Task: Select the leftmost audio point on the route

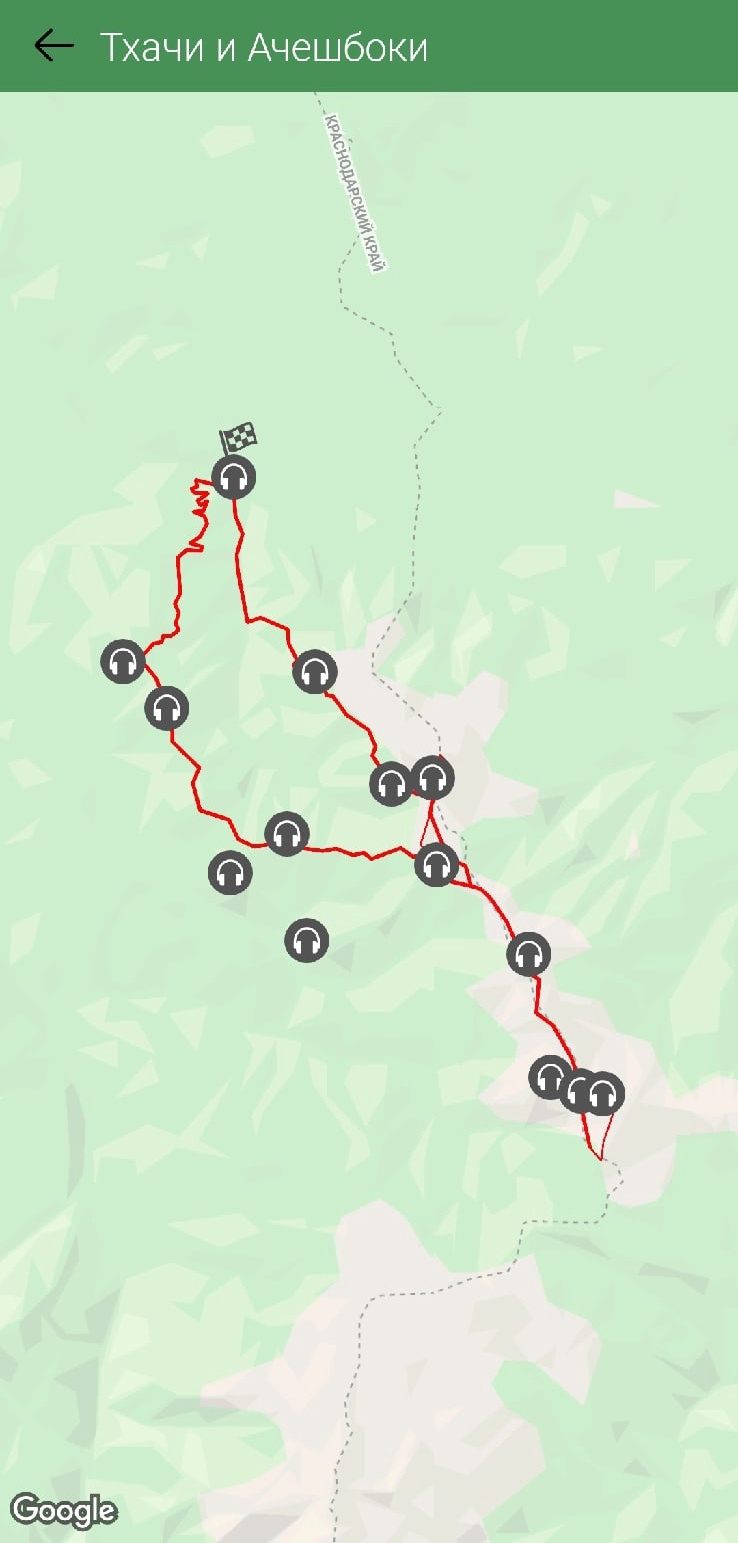Action: (x=123, y=661)
